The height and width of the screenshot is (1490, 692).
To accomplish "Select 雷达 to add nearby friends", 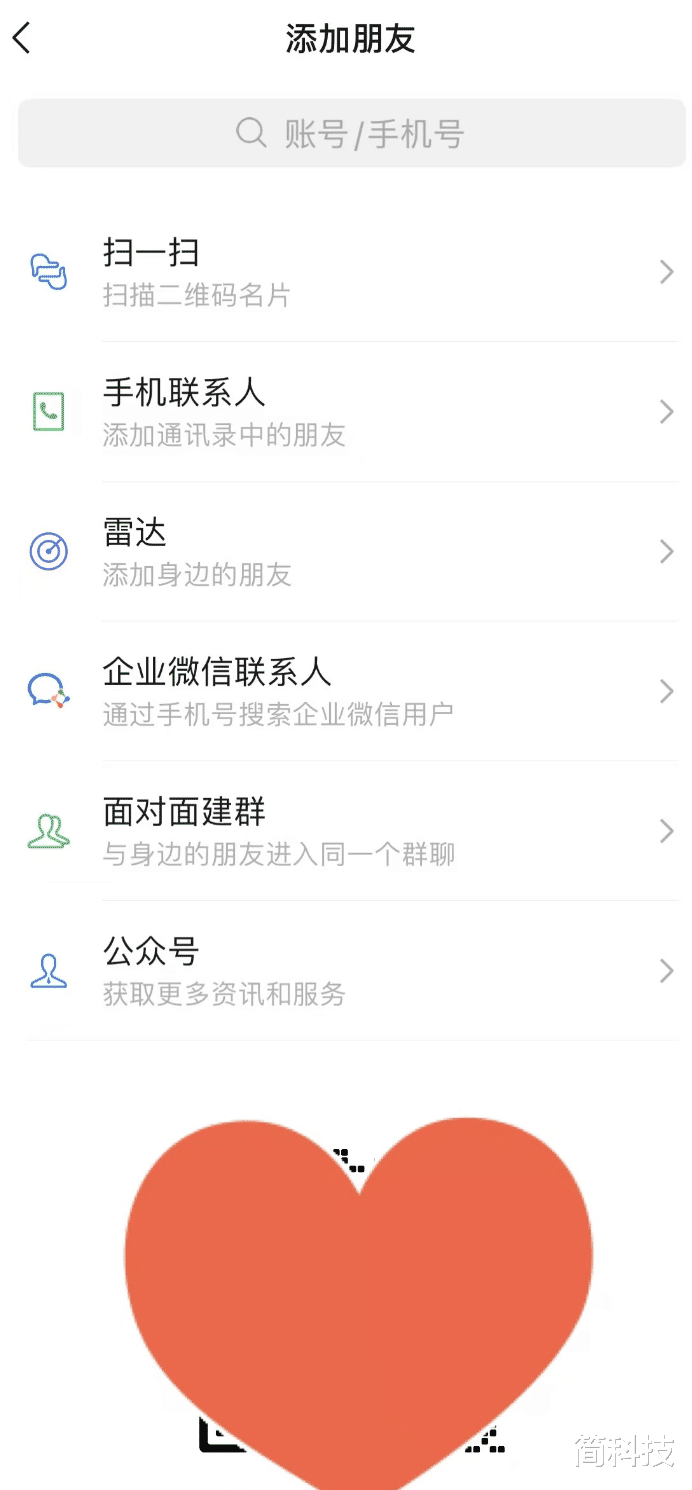I will 350,551.
